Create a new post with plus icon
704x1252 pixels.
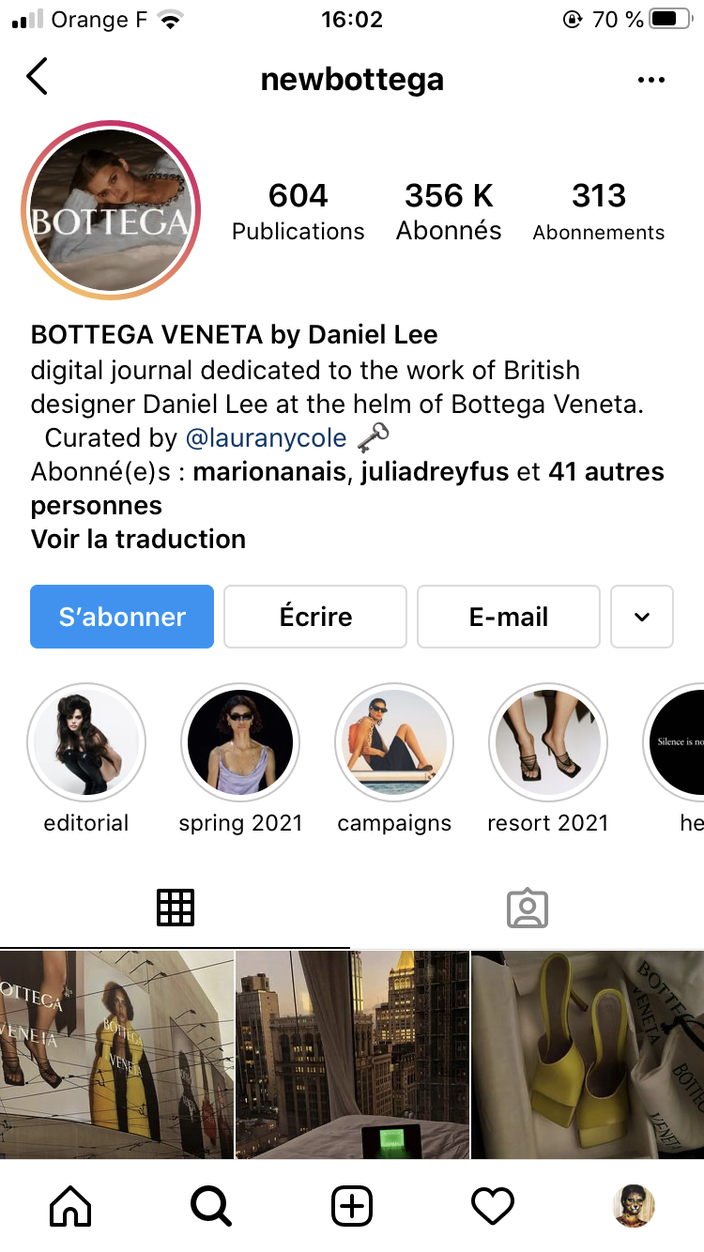point(352,1207)
